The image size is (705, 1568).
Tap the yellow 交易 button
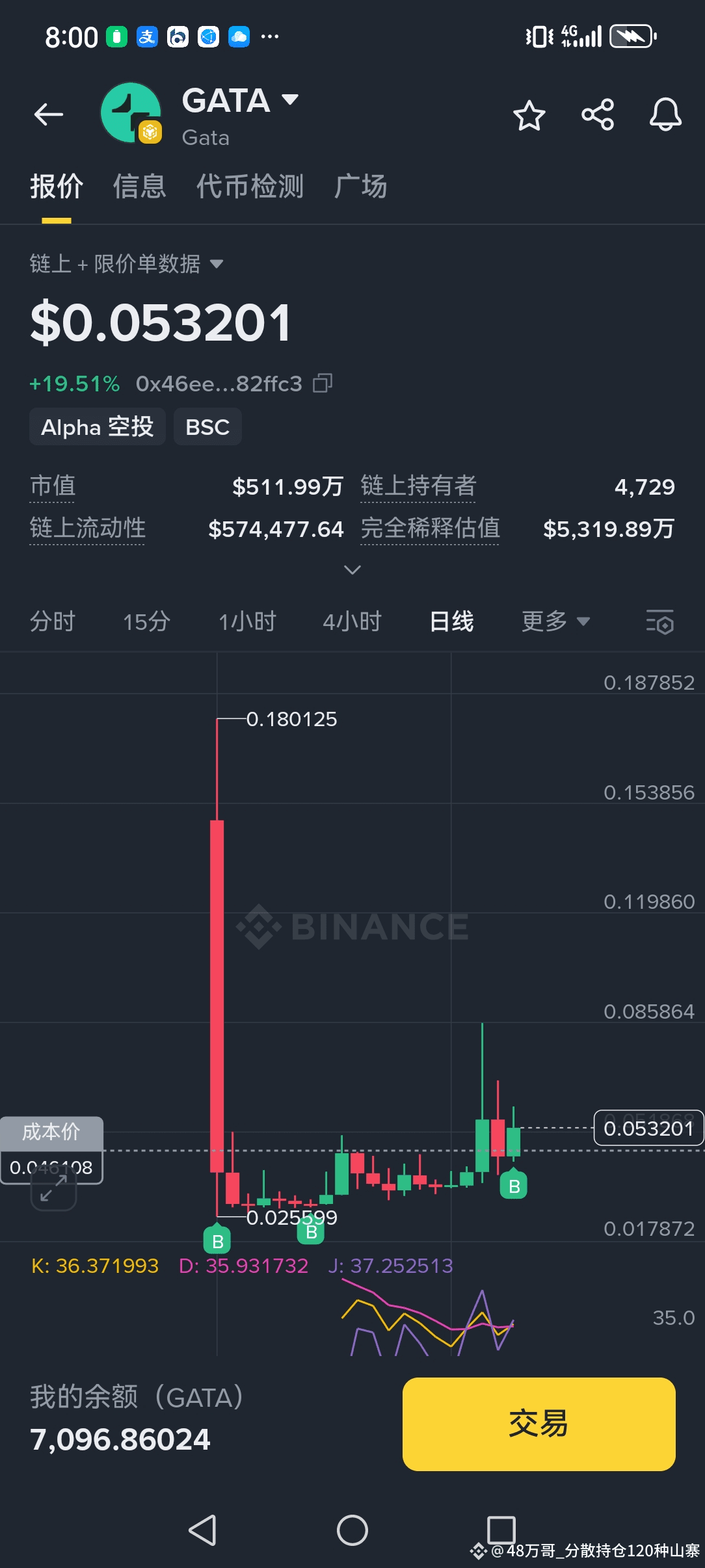pos(539,1424)
